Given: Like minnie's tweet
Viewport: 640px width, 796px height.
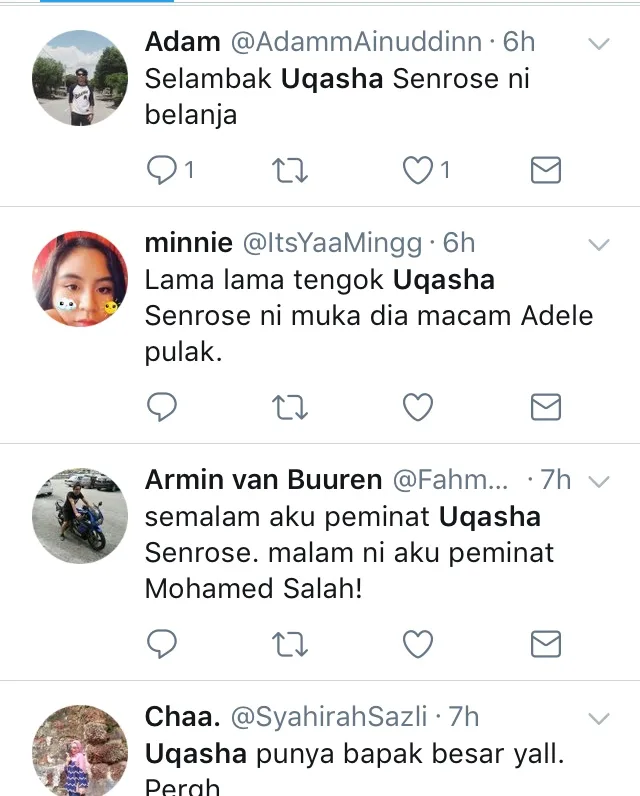Looking at the screenshot, I should pos(417,407).
